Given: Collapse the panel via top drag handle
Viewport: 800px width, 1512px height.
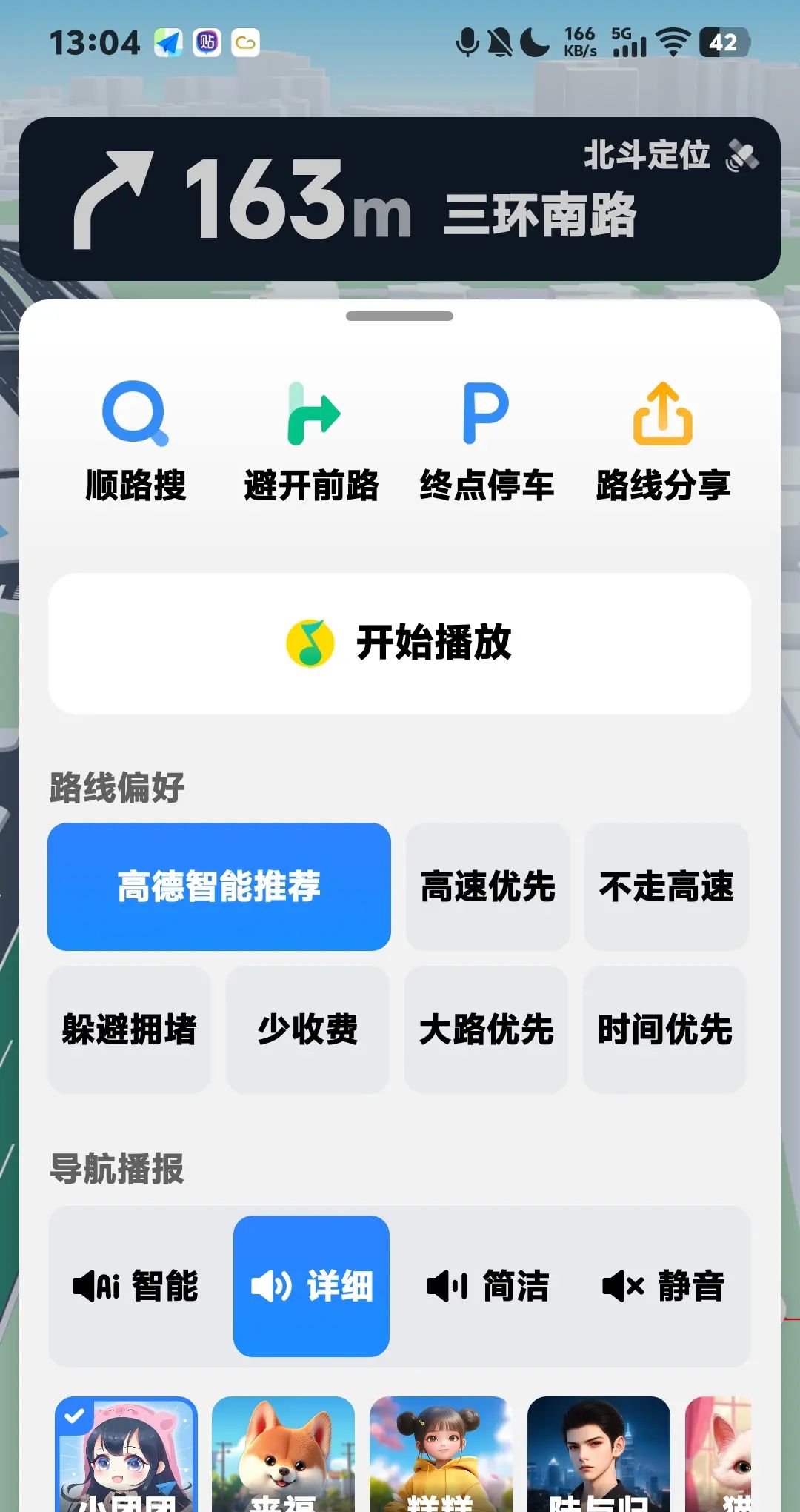Looking at the screenshot, I should click(399, 314).
